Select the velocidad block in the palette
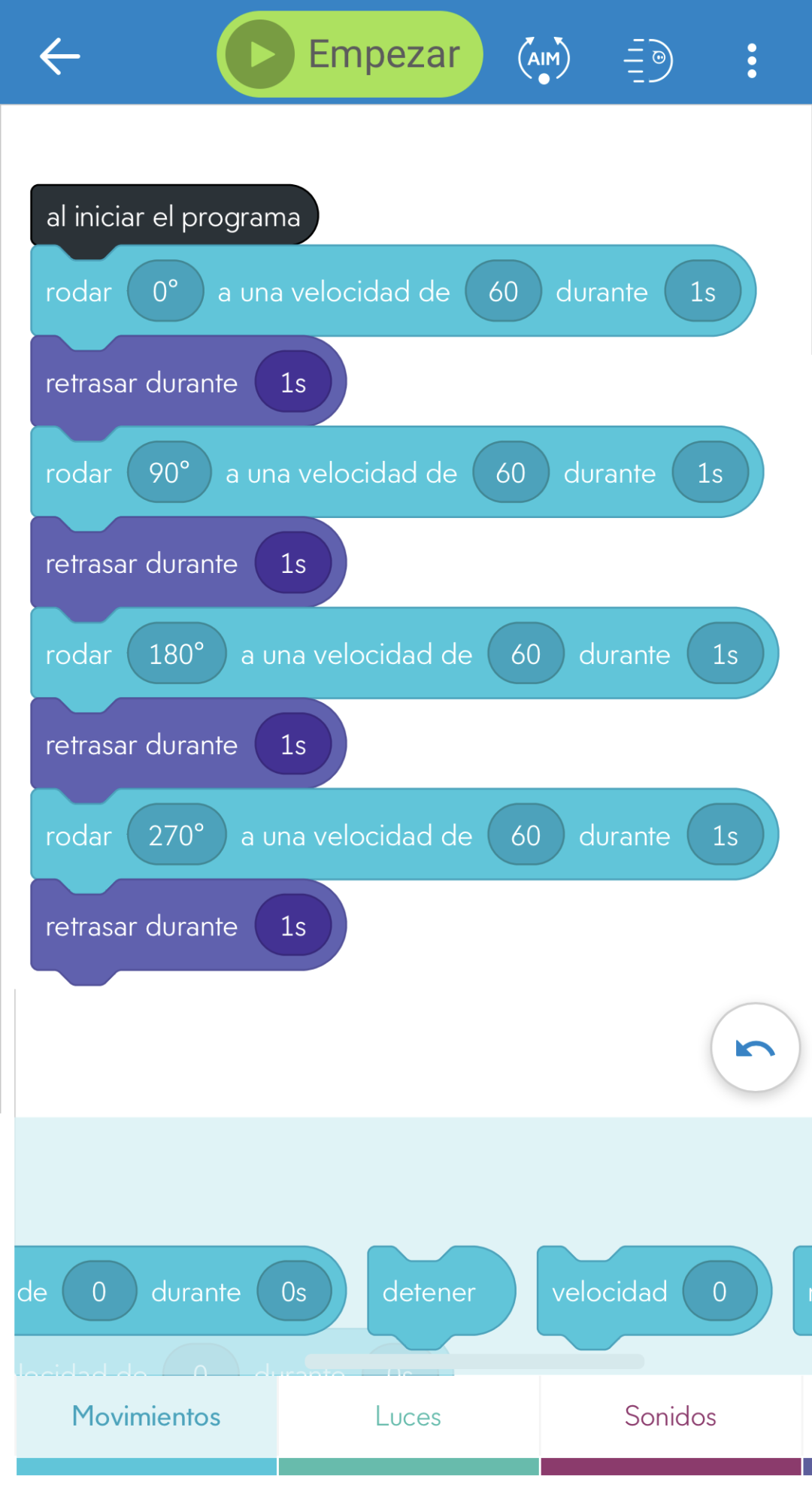The width and height of the screenshot is (812, 1497). pos(611,1292)
